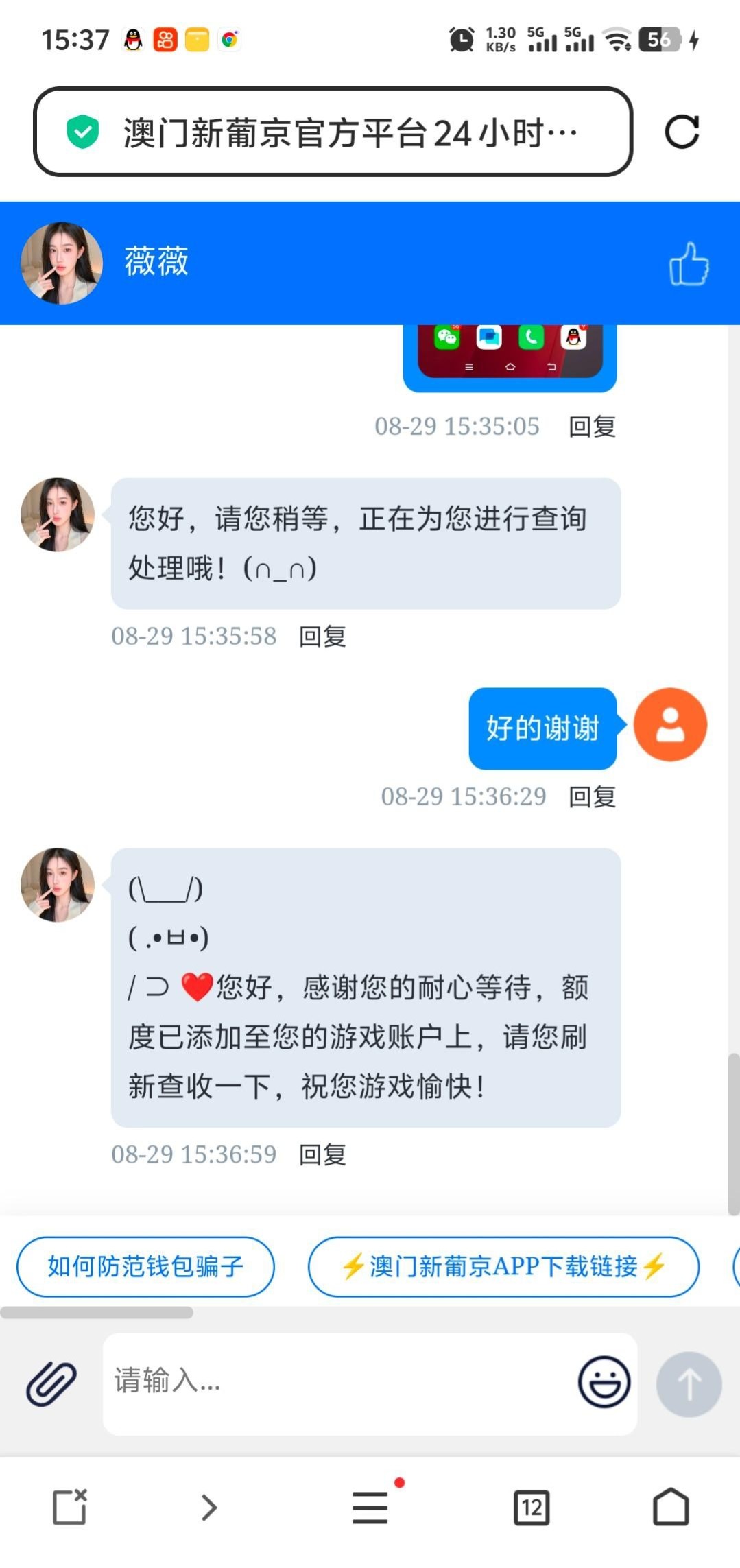Screen dimensions: 740x1568
Task: Open the attachment paperclip icon
Action: pos(51,1383)
